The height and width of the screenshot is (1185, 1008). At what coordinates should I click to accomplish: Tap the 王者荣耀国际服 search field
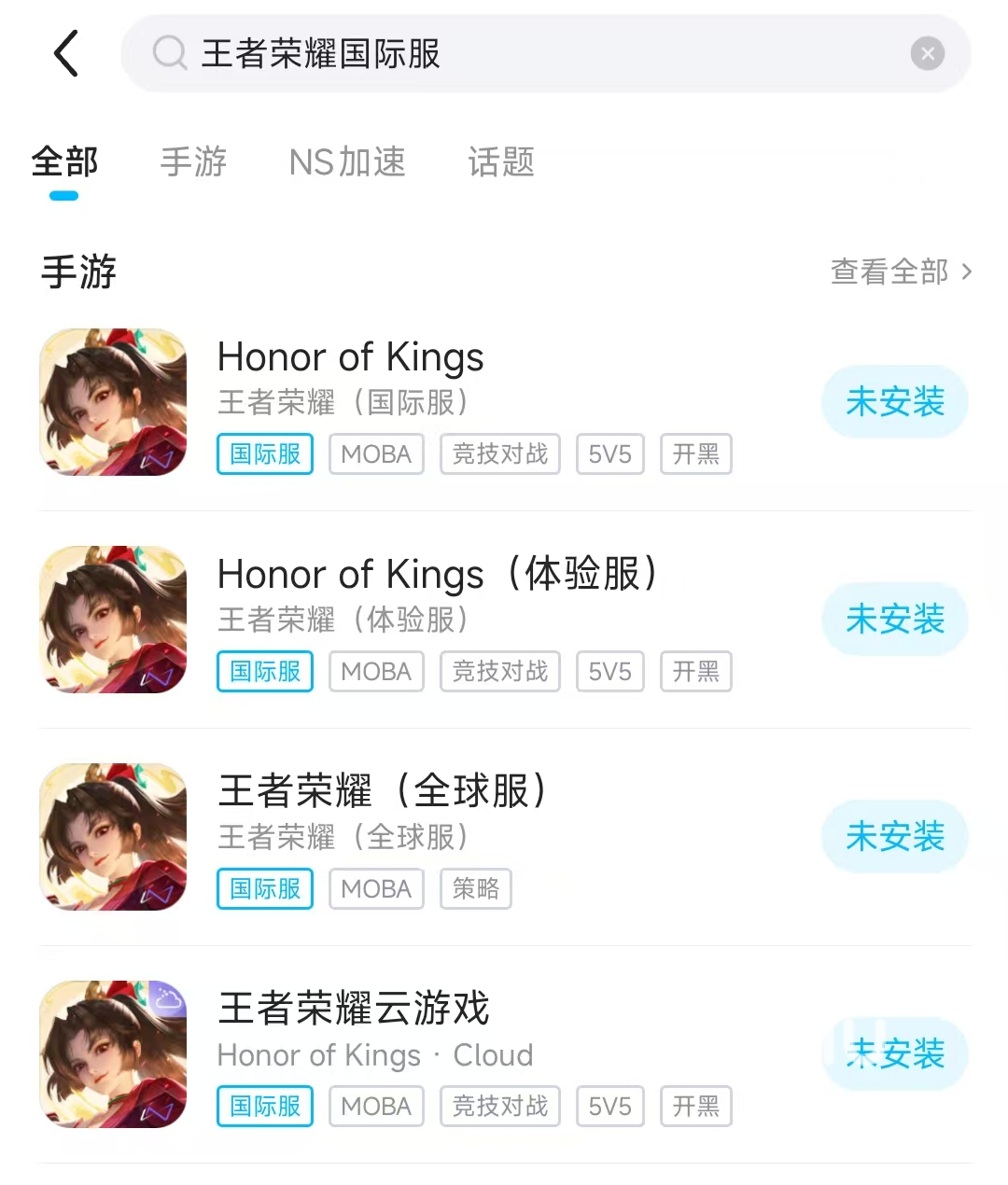(x=523, y=54)
